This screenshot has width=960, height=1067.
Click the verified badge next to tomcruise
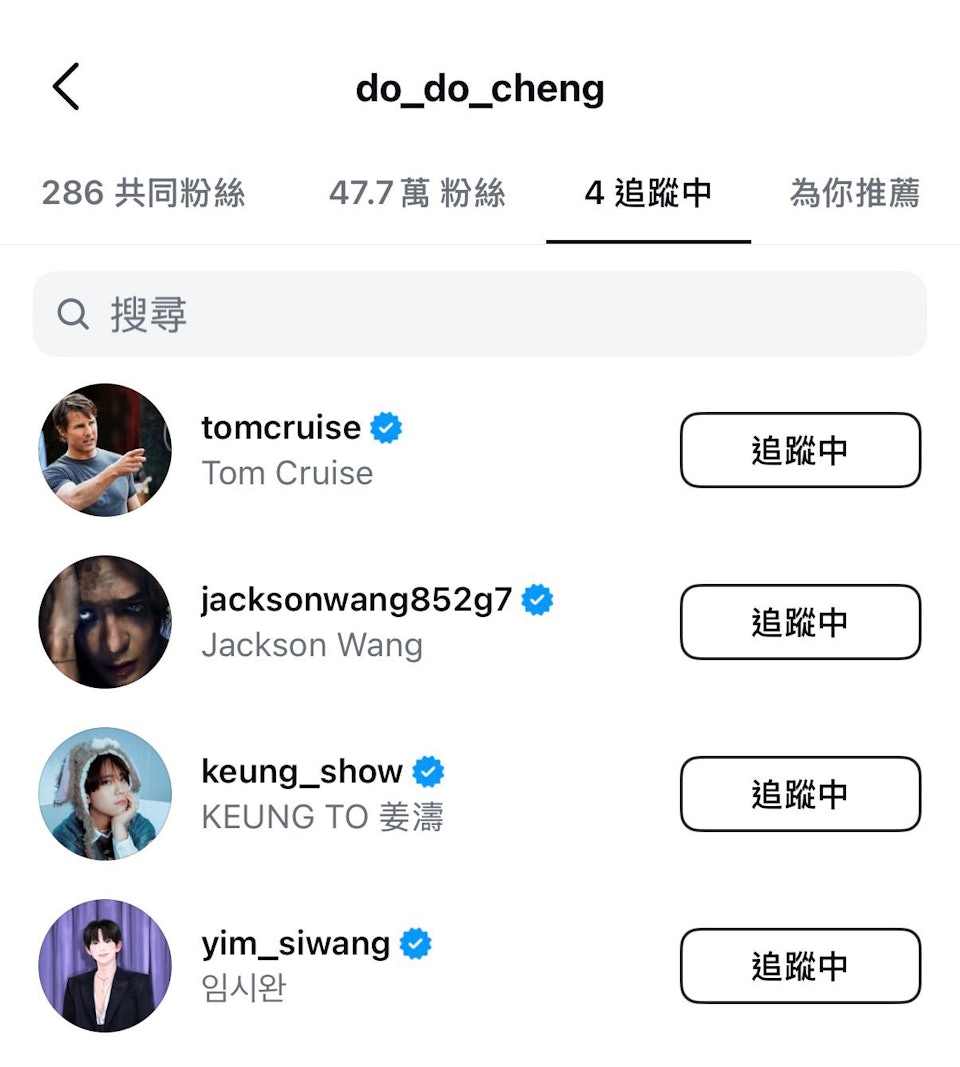pyautogui.click(x=388, y=426)
